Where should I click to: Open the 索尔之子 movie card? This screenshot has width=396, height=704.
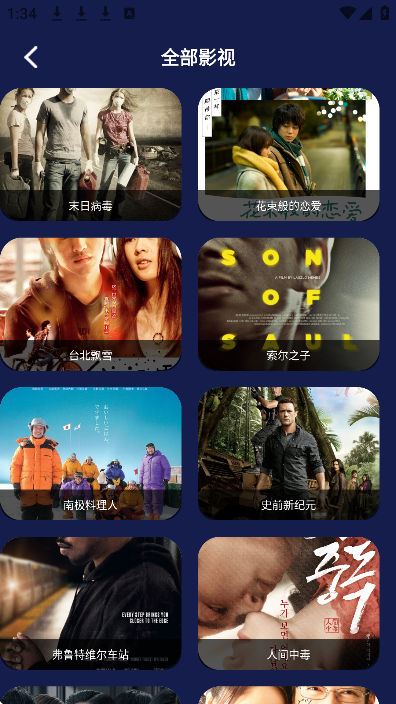[289, 304]
